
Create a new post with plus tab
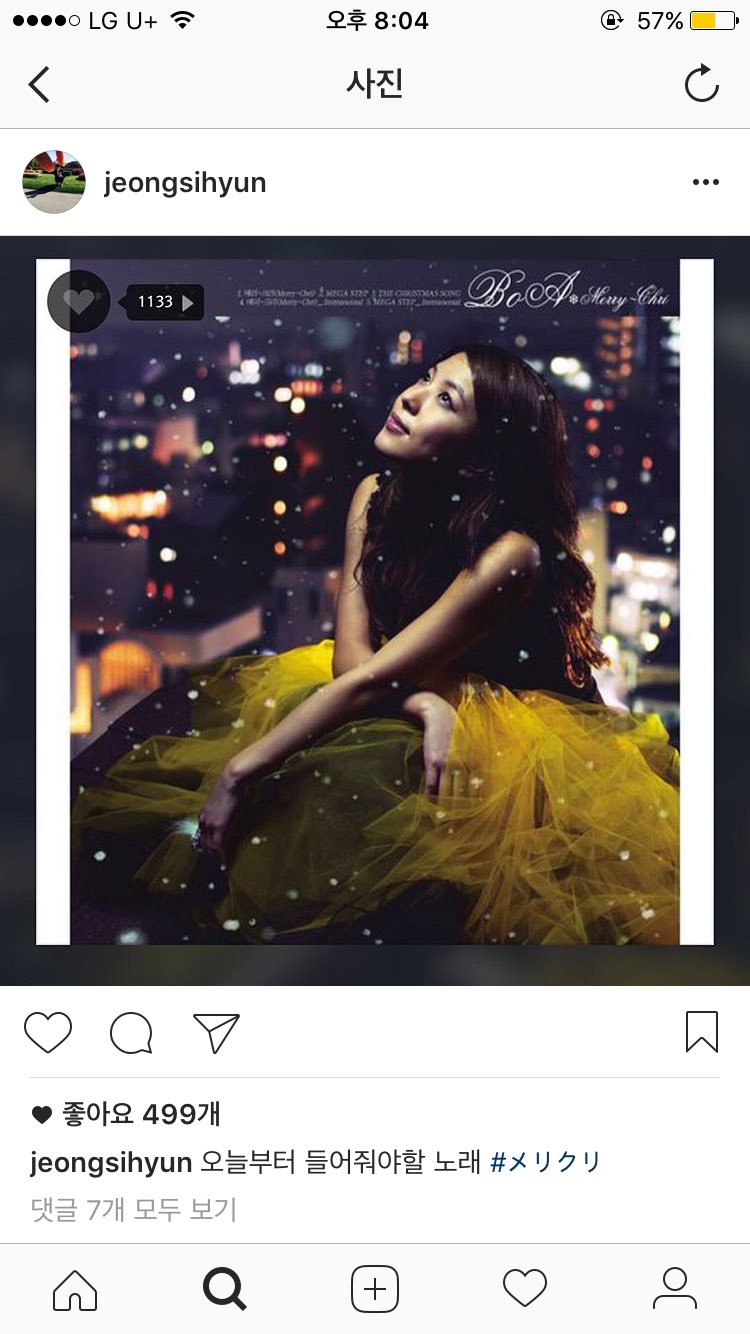[x=375, y=1289]
